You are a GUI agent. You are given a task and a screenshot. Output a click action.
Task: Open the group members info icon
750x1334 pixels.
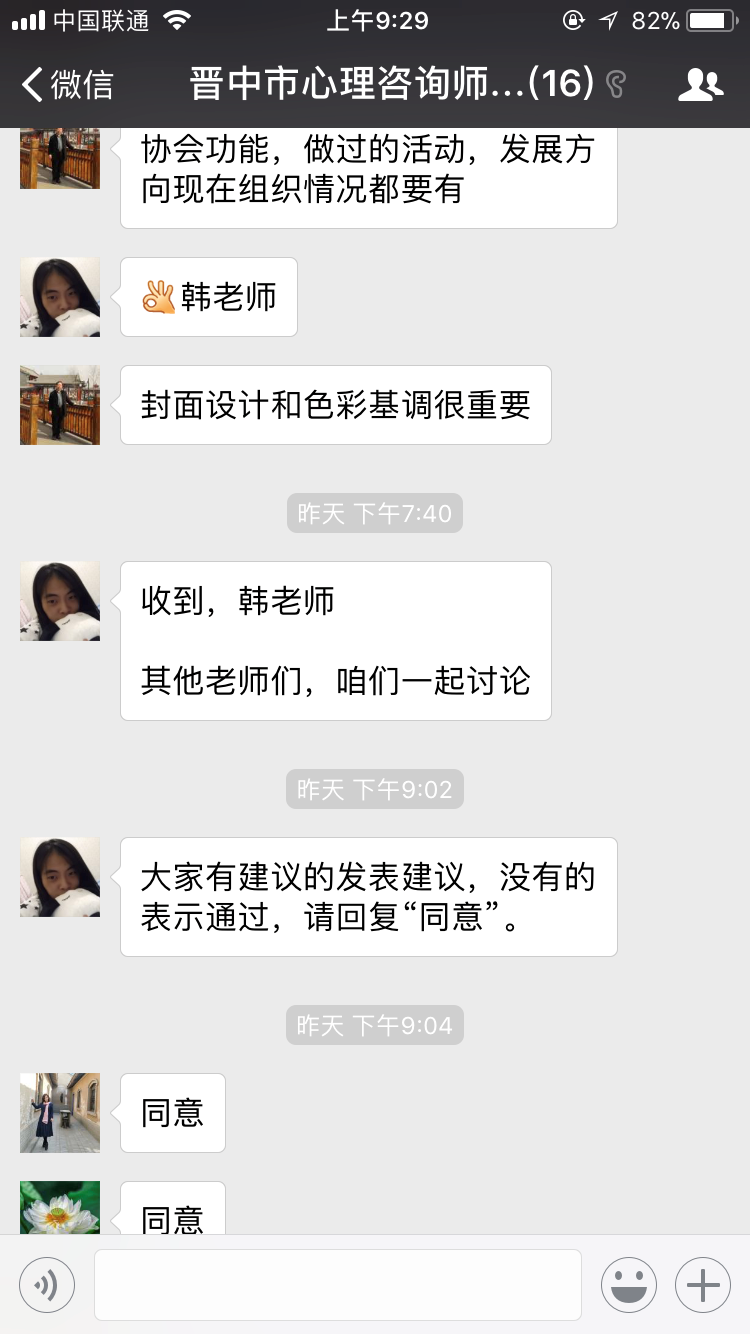[700, 85]
